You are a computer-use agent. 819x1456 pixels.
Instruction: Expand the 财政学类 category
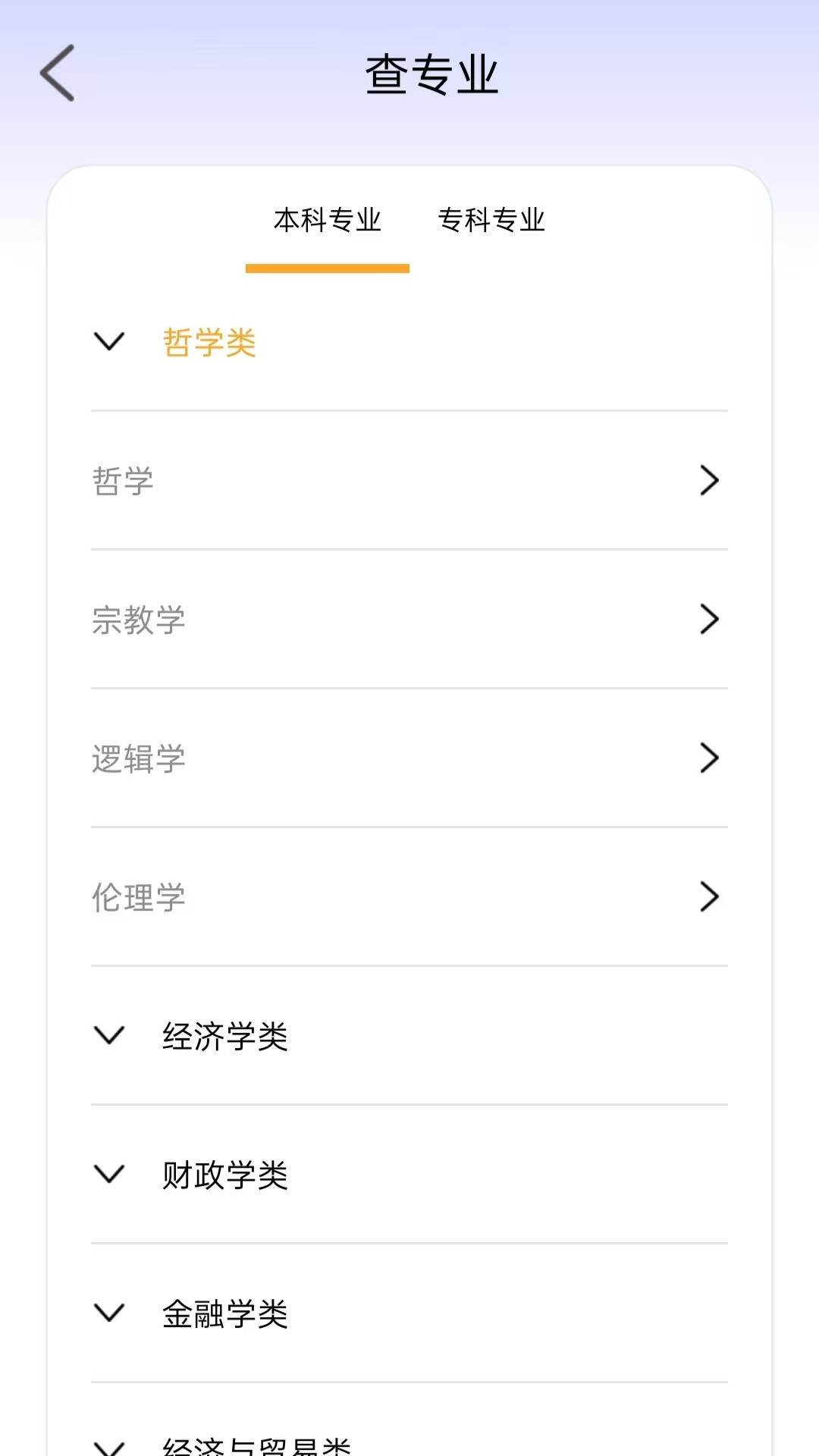coord(109,1174)
